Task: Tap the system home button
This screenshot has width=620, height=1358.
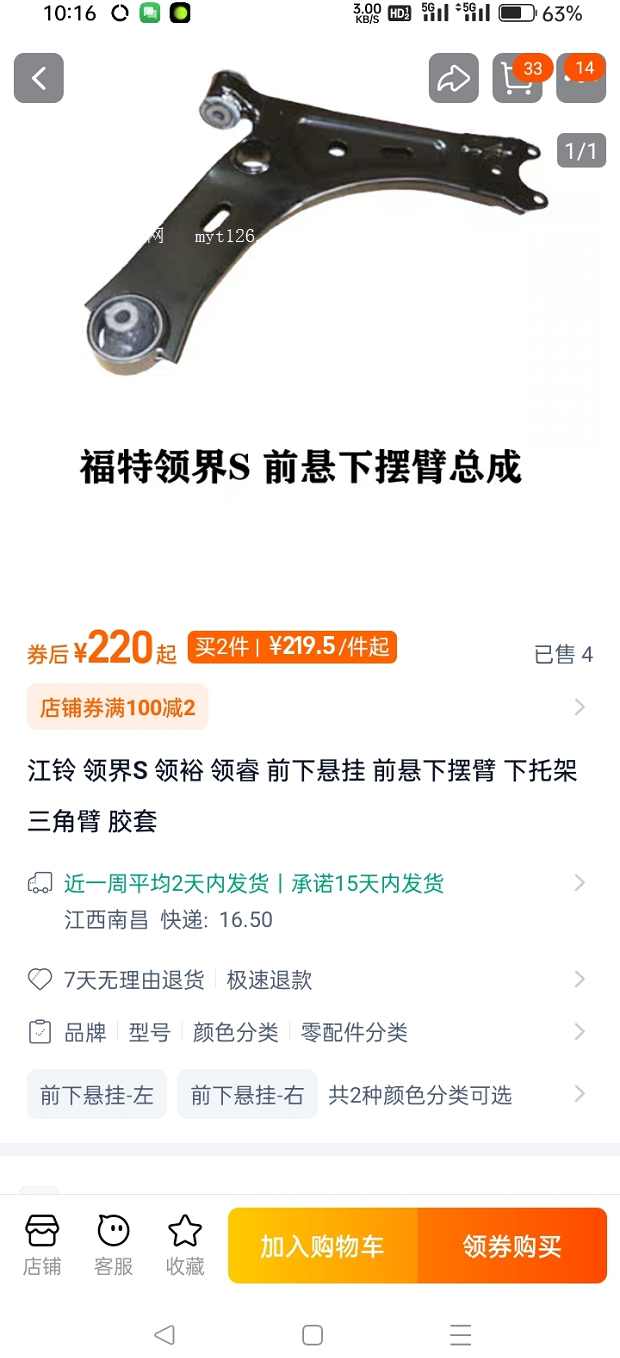Action: click(x=312, y=1334)
